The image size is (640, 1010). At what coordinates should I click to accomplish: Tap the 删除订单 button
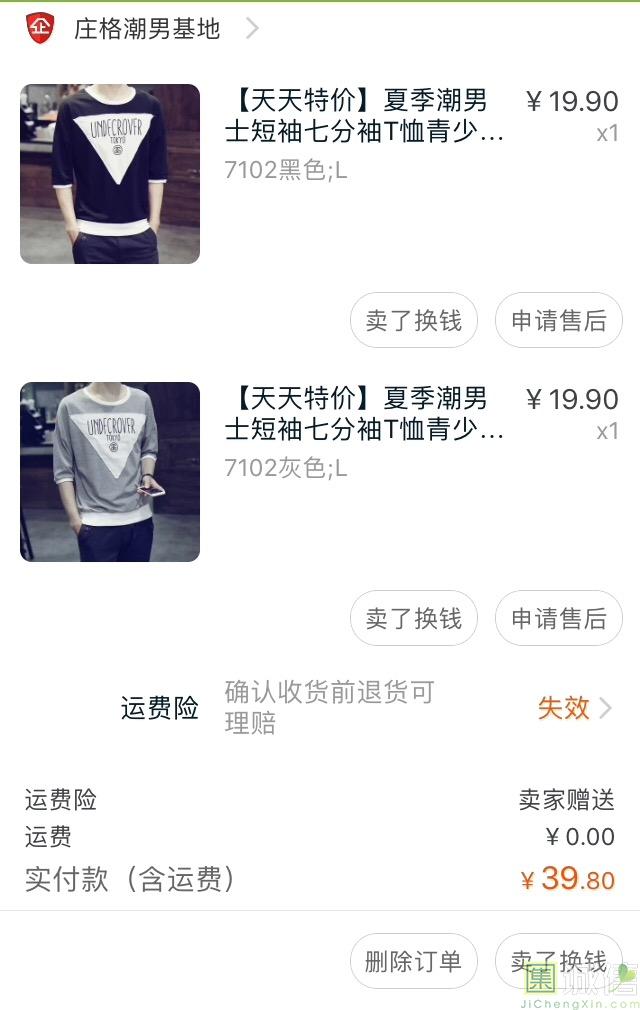pyautogui.click(x=414, y=962)
